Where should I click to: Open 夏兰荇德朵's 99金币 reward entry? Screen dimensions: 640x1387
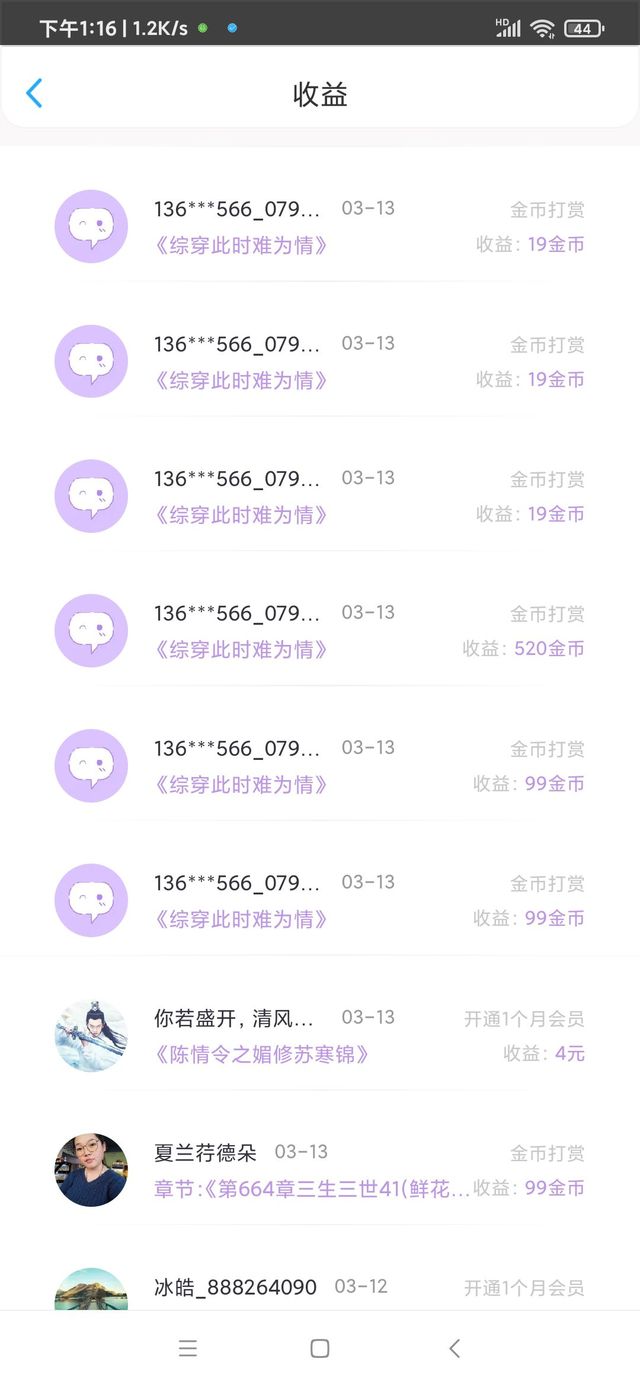[x=320, y=1170]
